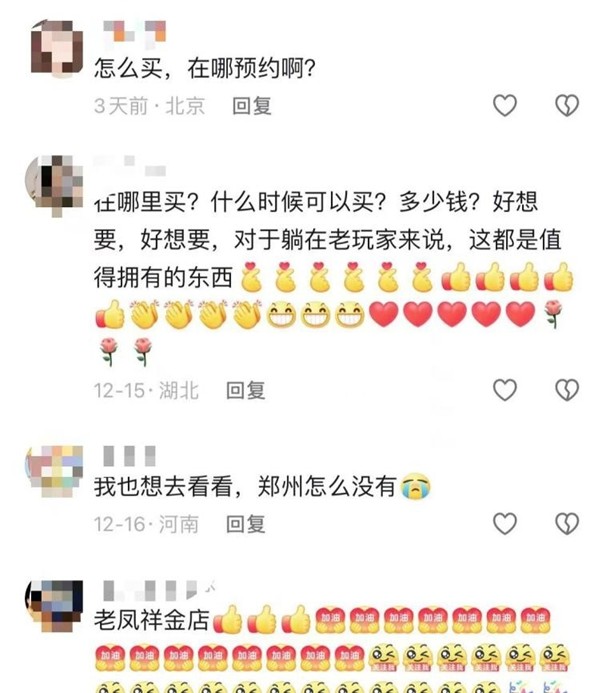Reply to the 12-16 Henan comment
The image size is (606, 693).
245,524
